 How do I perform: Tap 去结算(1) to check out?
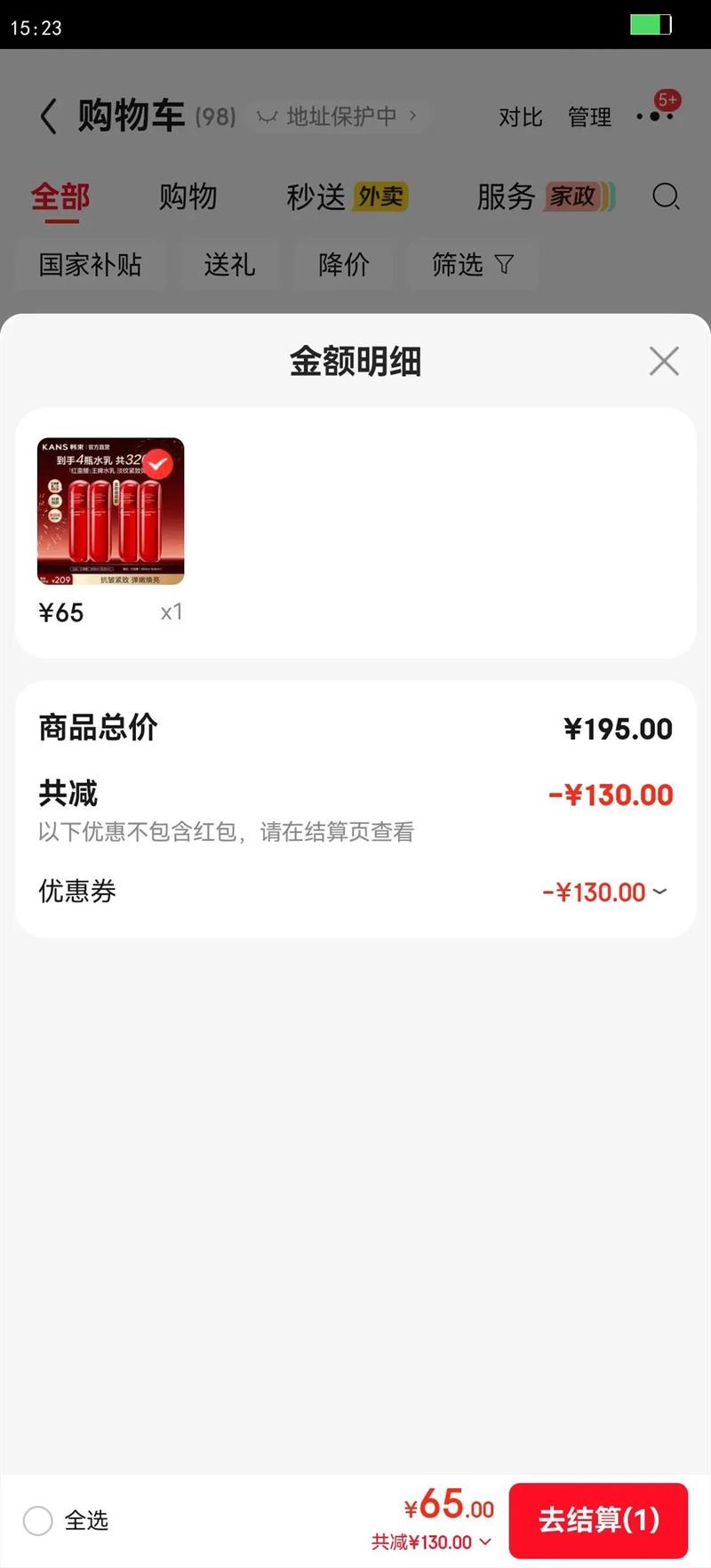click(x=598, y=1520)
